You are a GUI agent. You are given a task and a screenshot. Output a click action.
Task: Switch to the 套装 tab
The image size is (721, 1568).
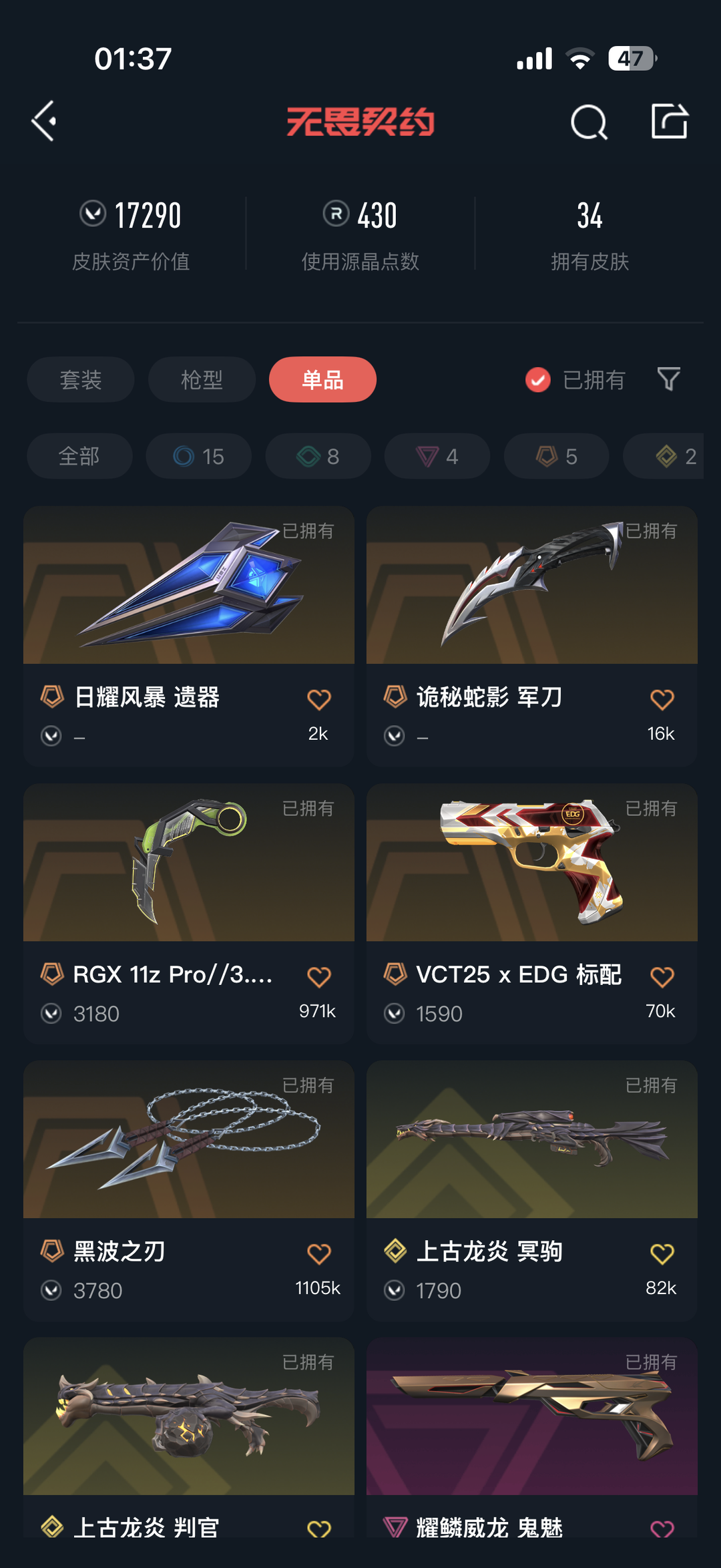tap(81, 379)
